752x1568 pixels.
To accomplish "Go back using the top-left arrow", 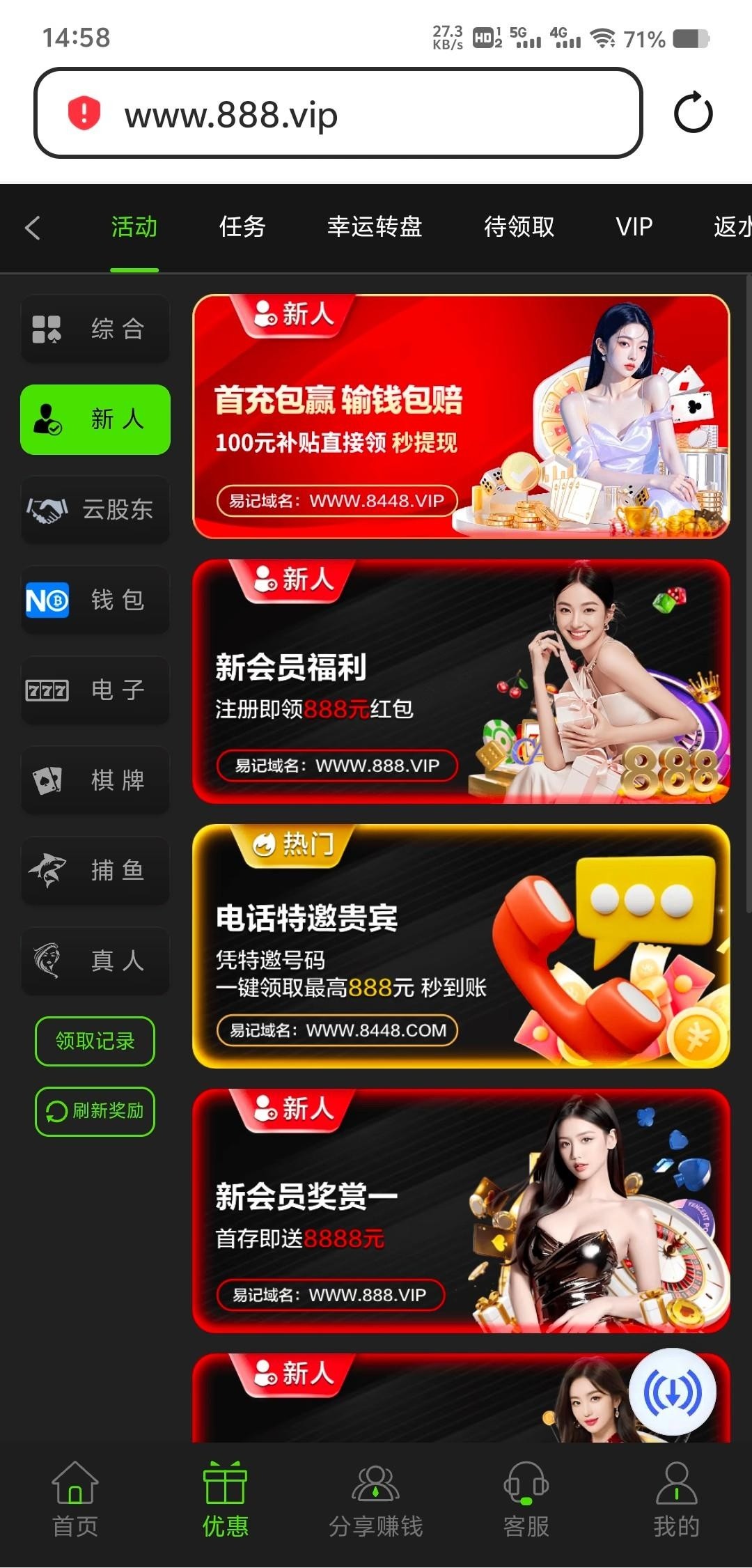I will [x=33, y=228].
